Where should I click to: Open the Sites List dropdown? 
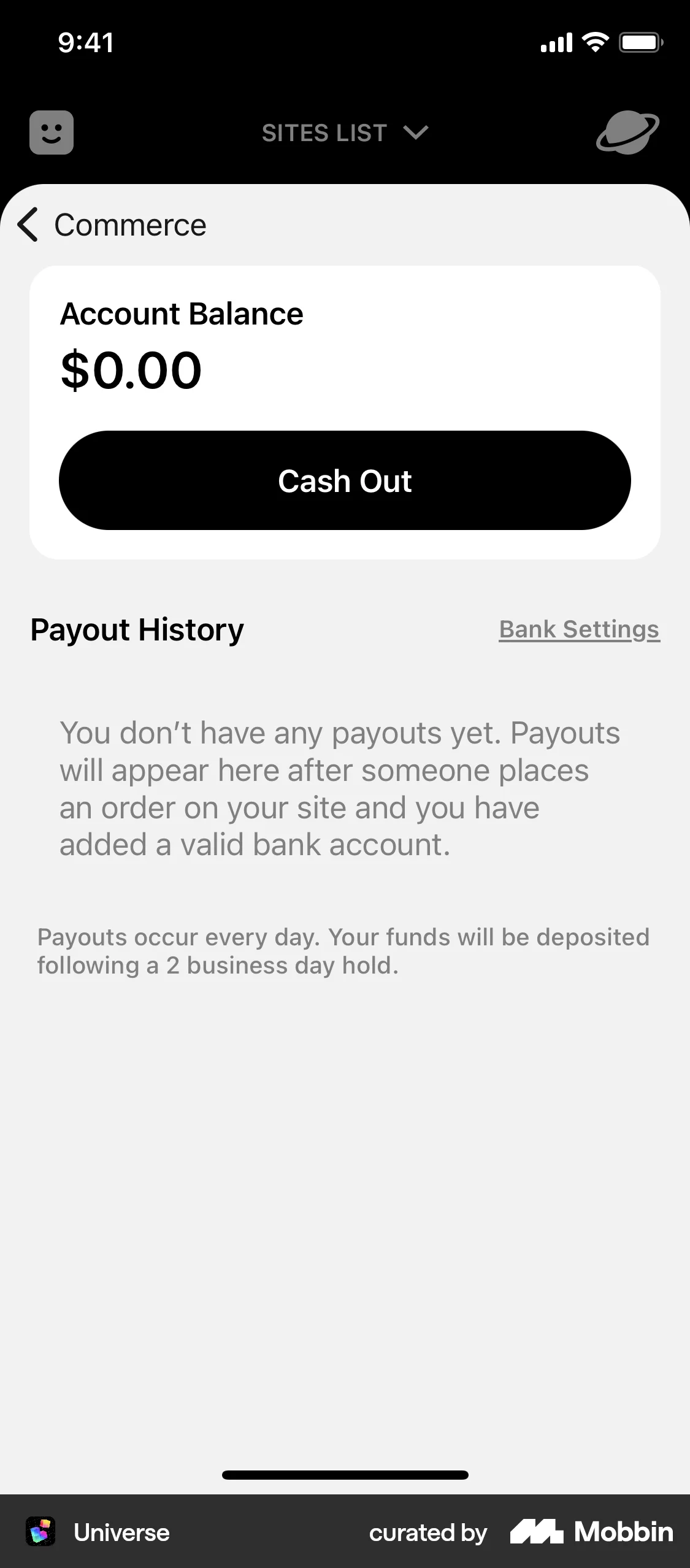pyautogui.click(x=345, y=133)
